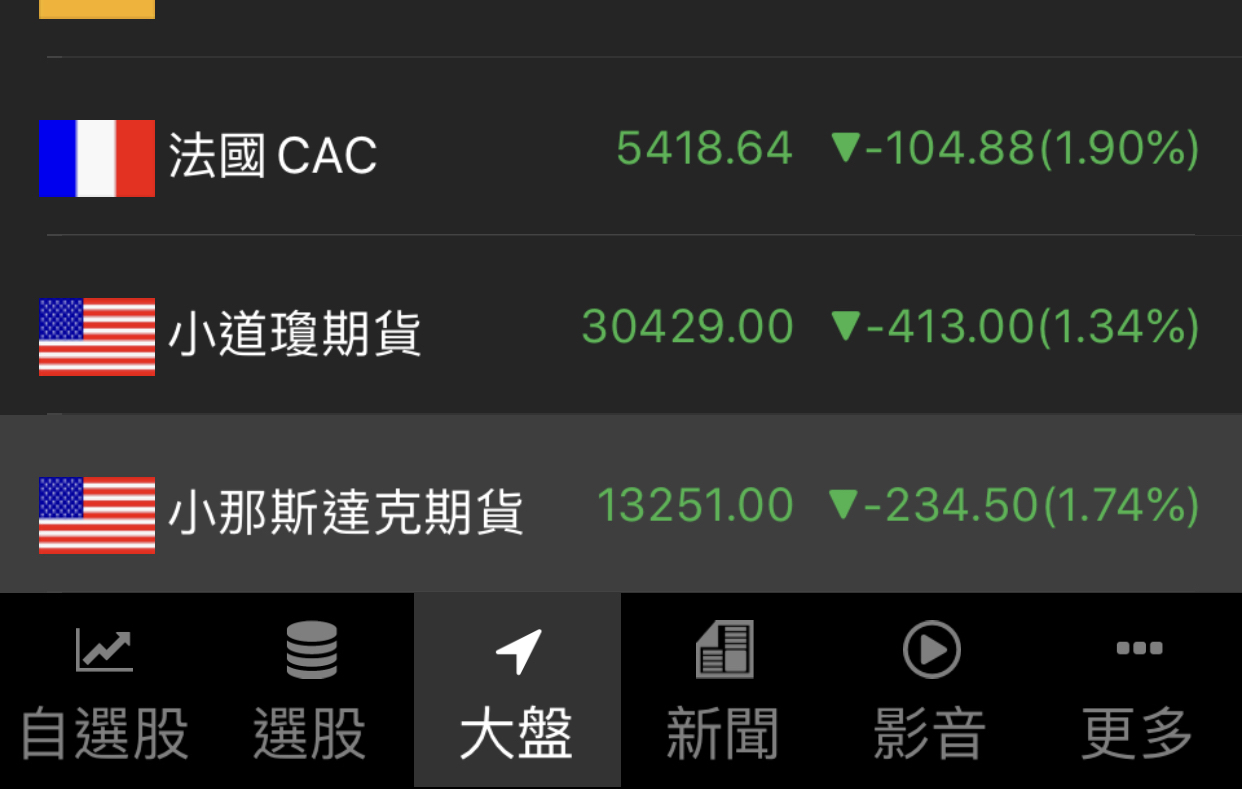Switch to the 自選股 tab
Screen dimensions: 1242x789
(104, 692)
